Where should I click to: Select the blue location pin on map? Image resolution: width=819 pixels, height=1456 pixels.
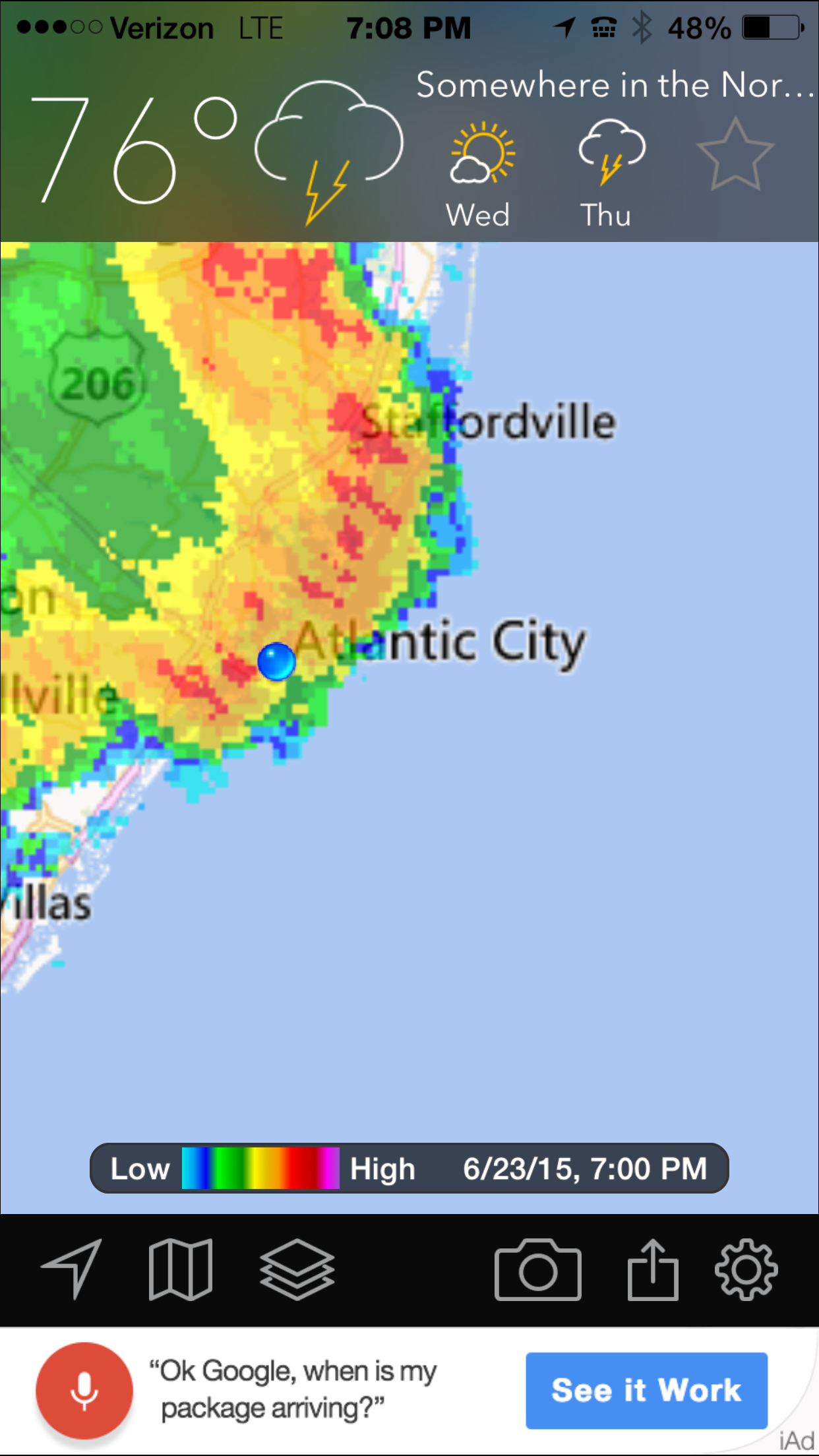tap(276, 661)
